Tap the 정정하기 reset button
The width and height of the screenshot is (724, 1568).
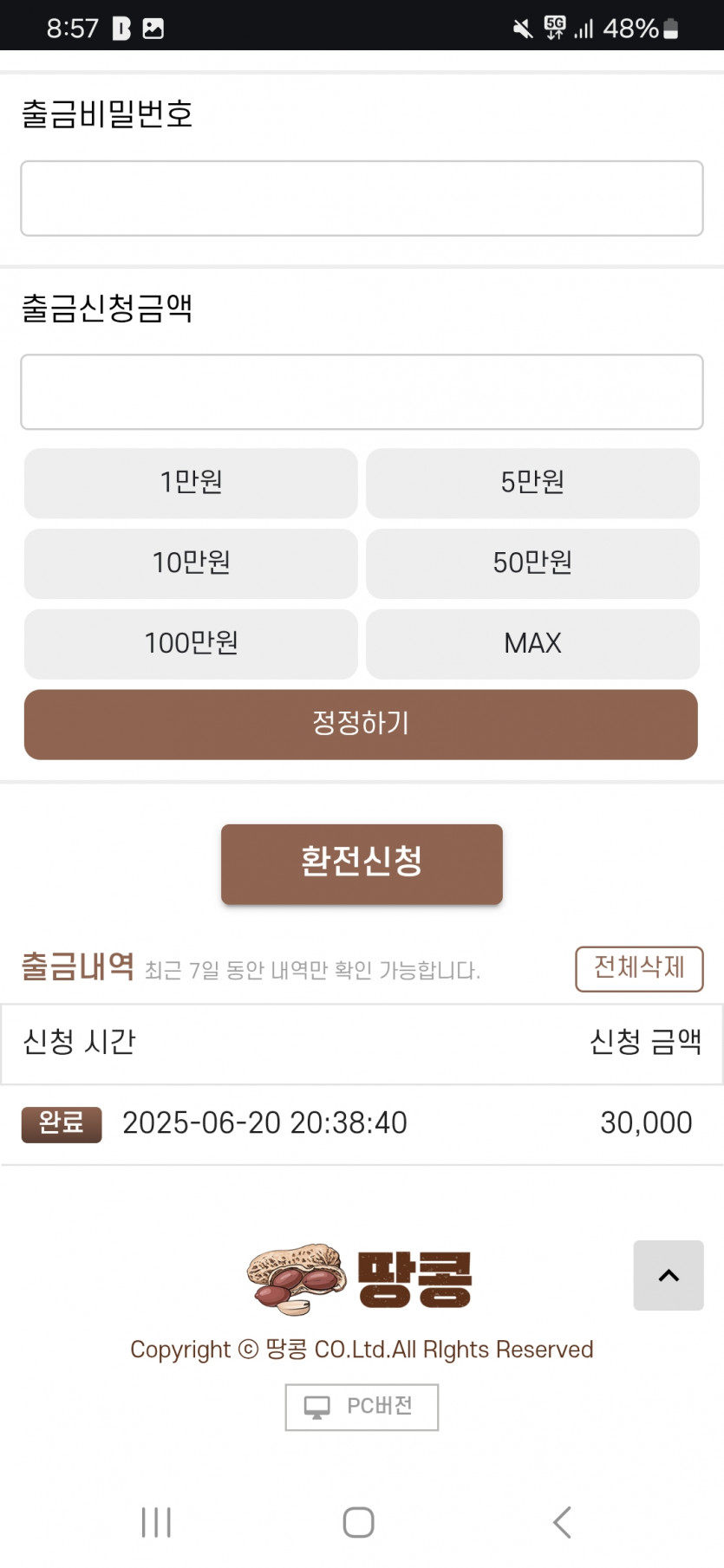click(x=361, y=725)
